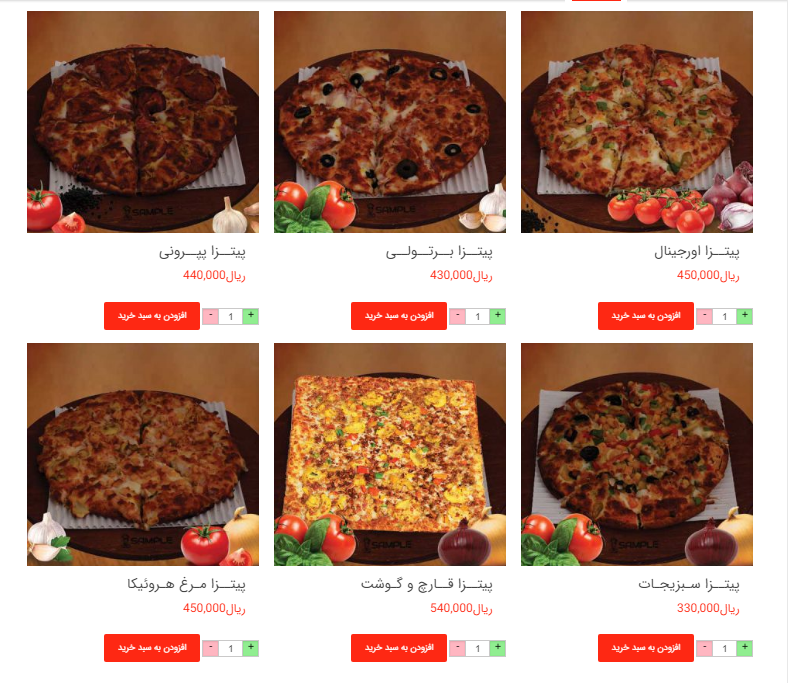Open the پیتزا برتولی product image
Screen dimensions: 788x683
click(389, 122)
